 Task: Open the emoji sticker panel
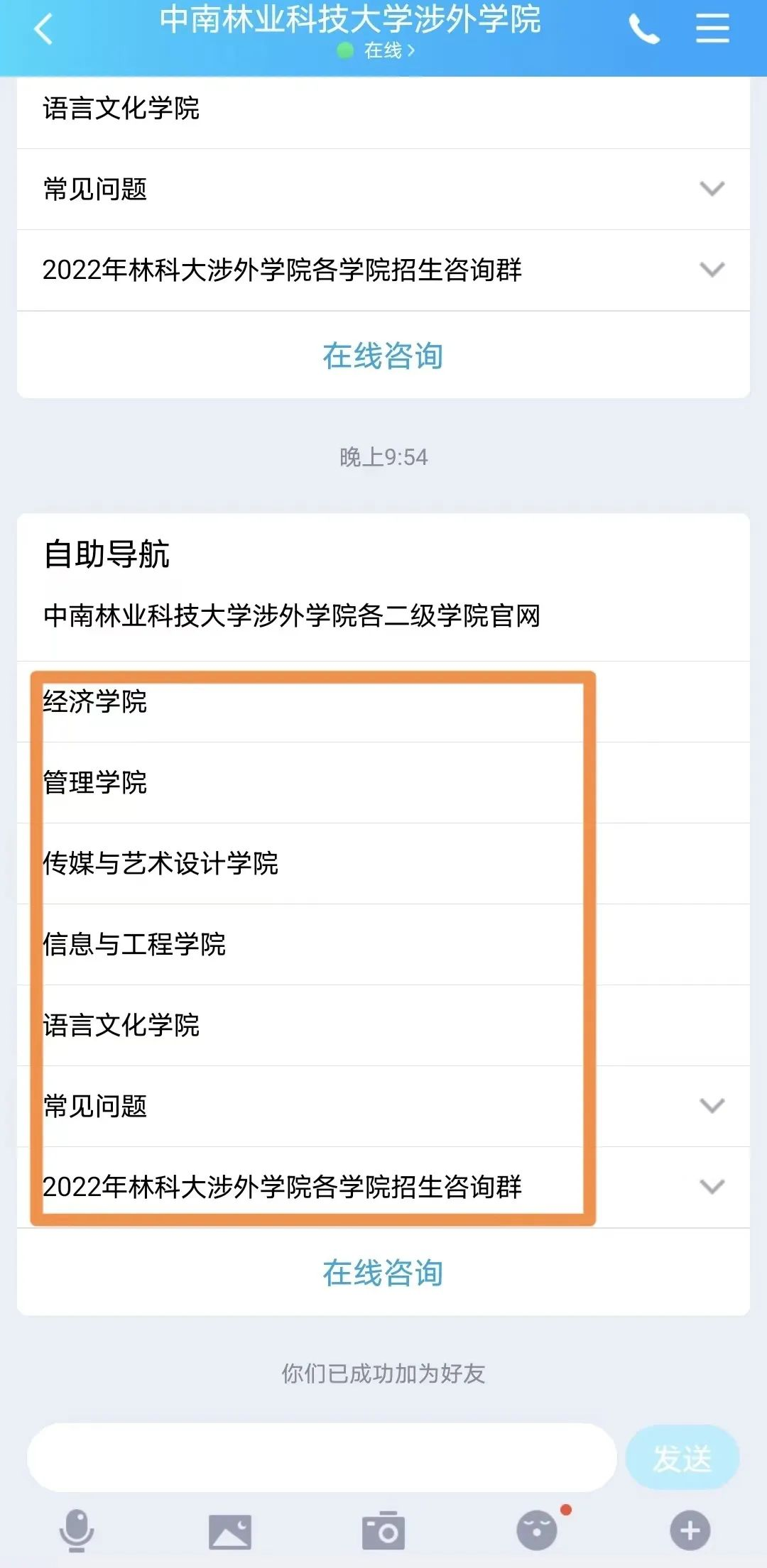pos(538,1530)
